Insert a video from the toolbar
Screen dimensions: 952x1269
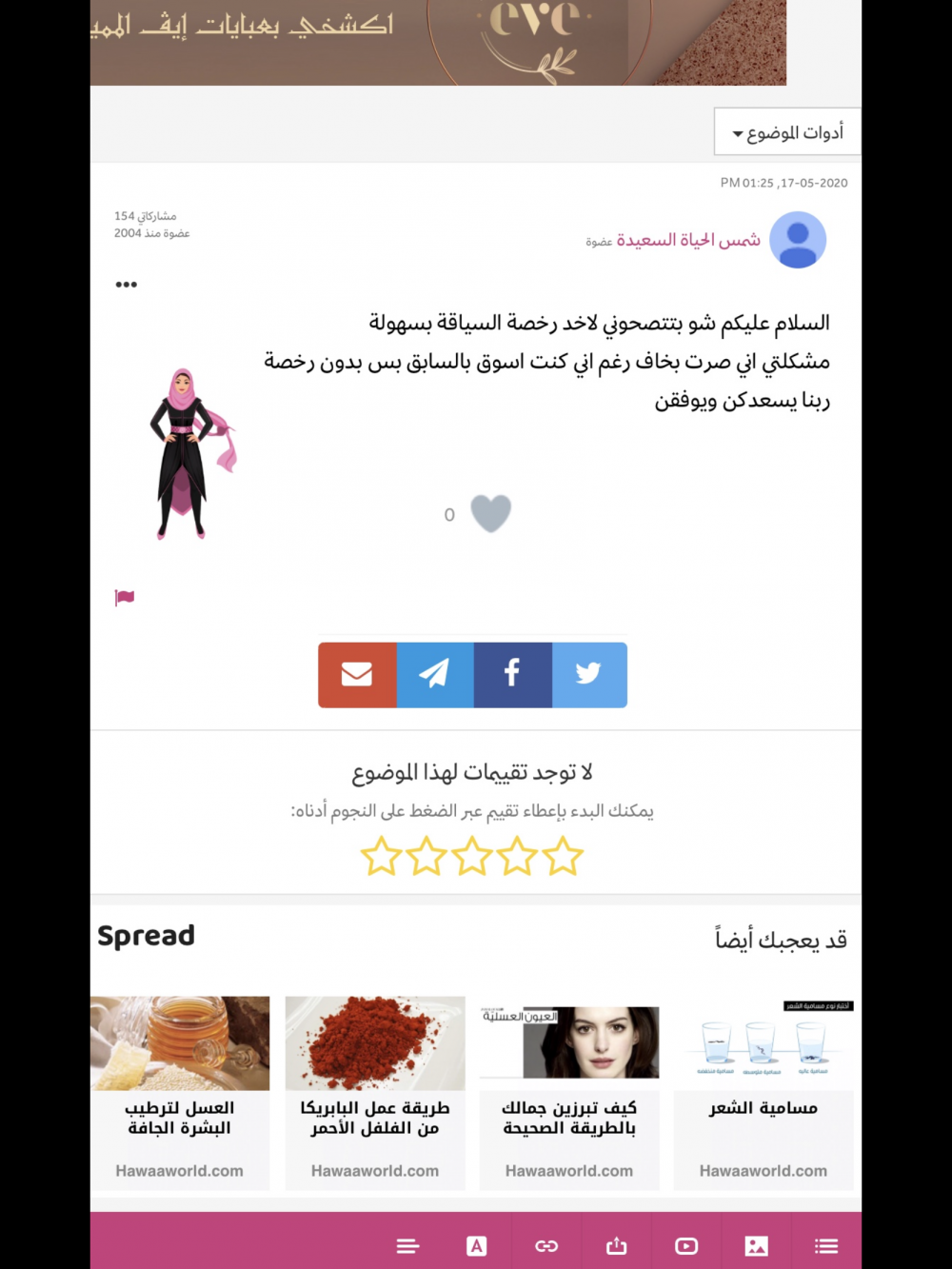click(686, 1246)
